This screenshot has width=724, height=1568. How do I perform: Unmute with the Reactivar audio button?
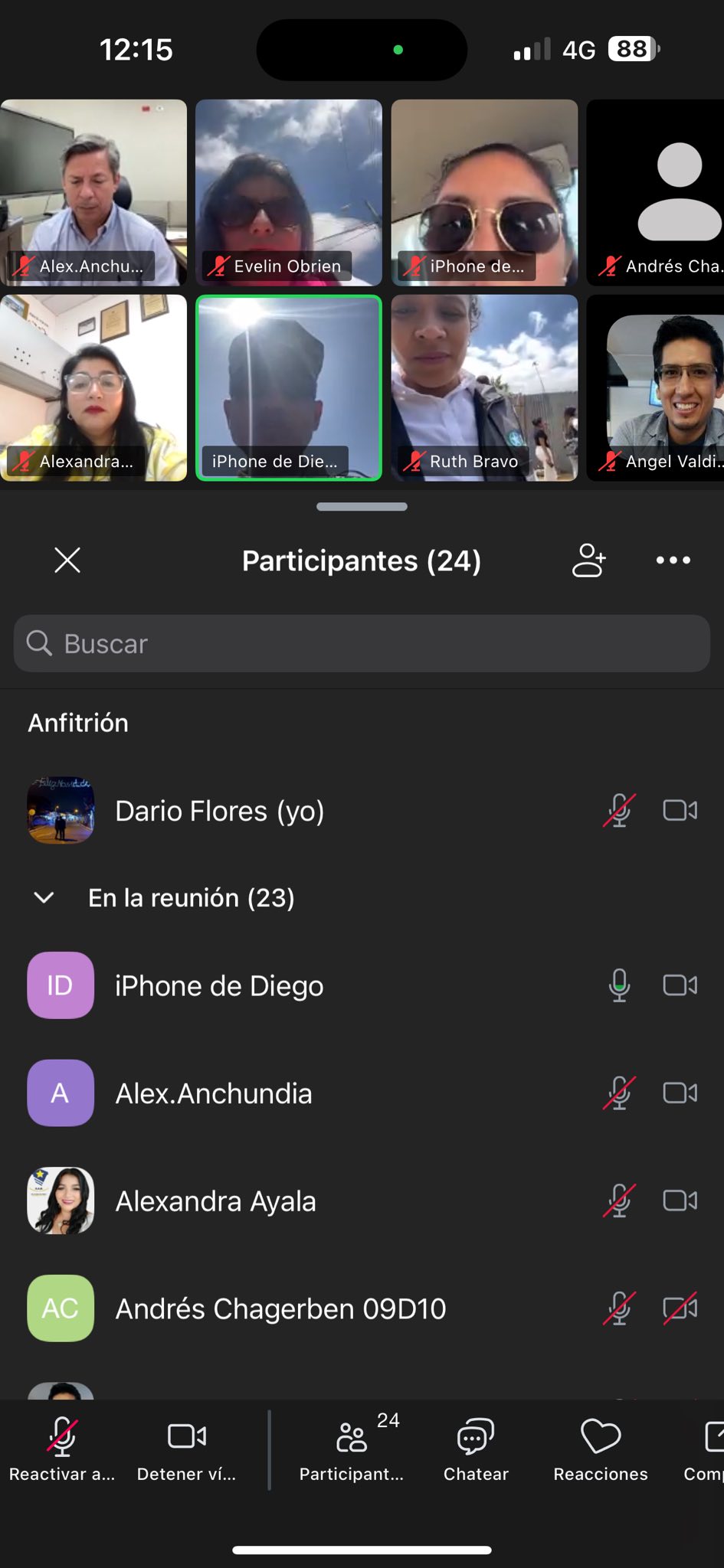click(x=62, y=1449)
